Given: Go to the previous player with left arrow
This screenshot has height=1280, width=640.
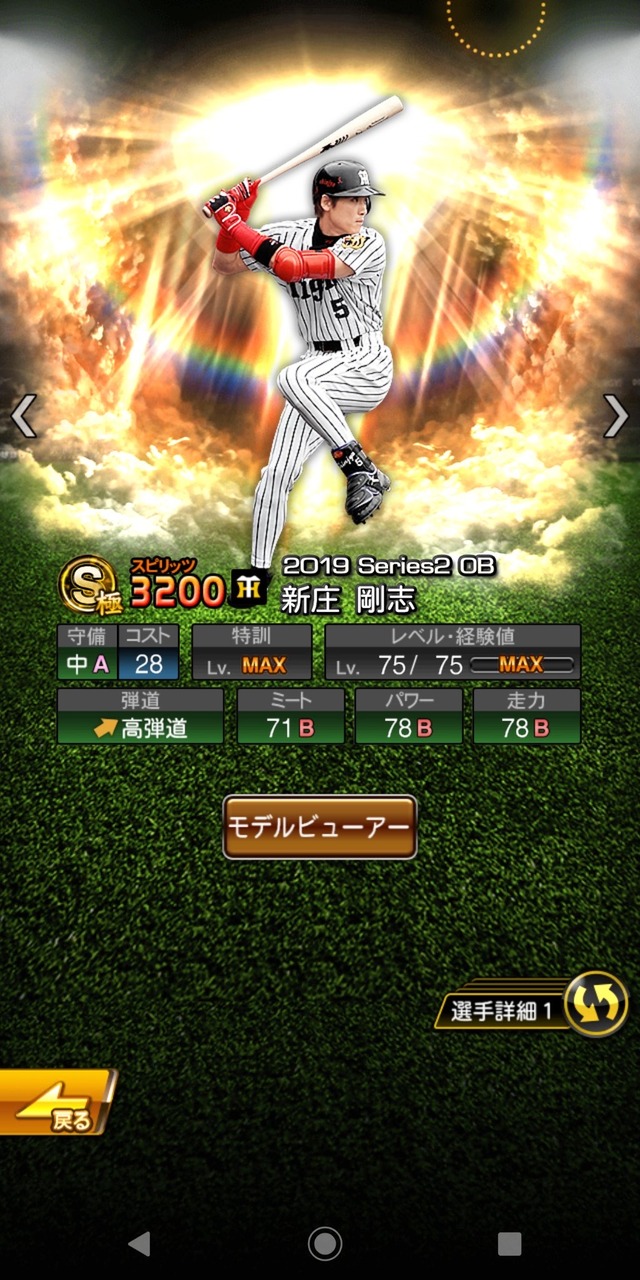Looking at the screenshot, I should (x=23, y=416).
